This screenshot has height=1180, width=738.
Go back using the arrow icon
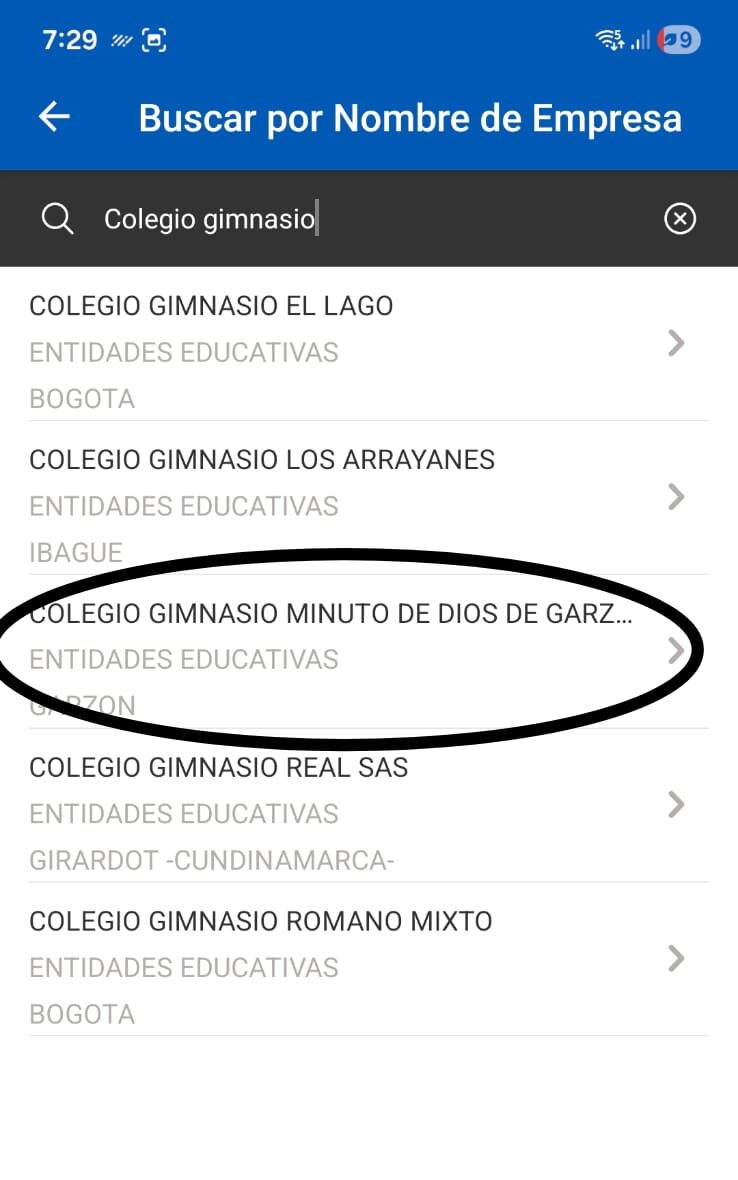[54, 117]
